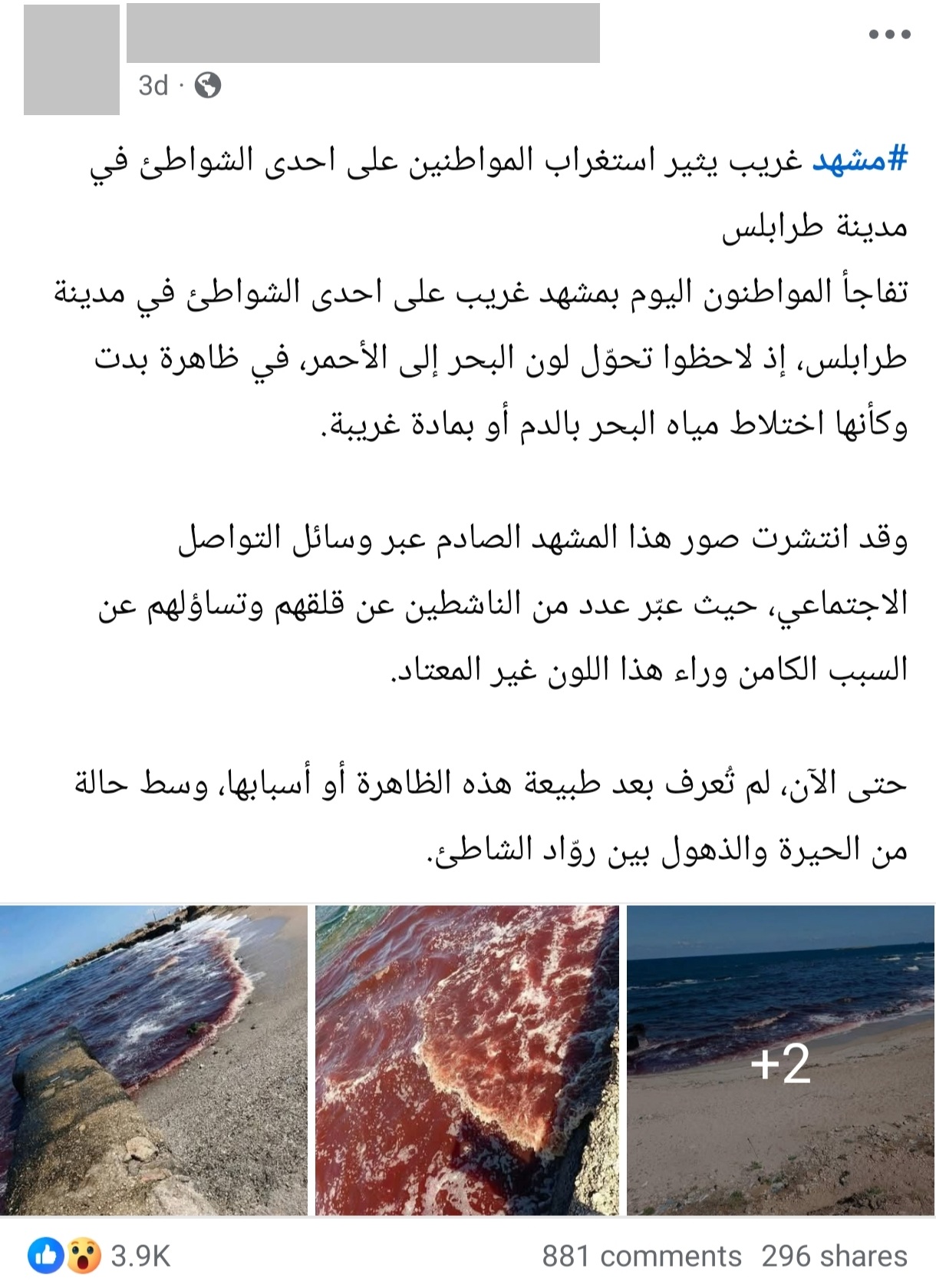Screen dimensions: 936x1288
Task: Open the +2 photo tile
Action: (780, 1060)
